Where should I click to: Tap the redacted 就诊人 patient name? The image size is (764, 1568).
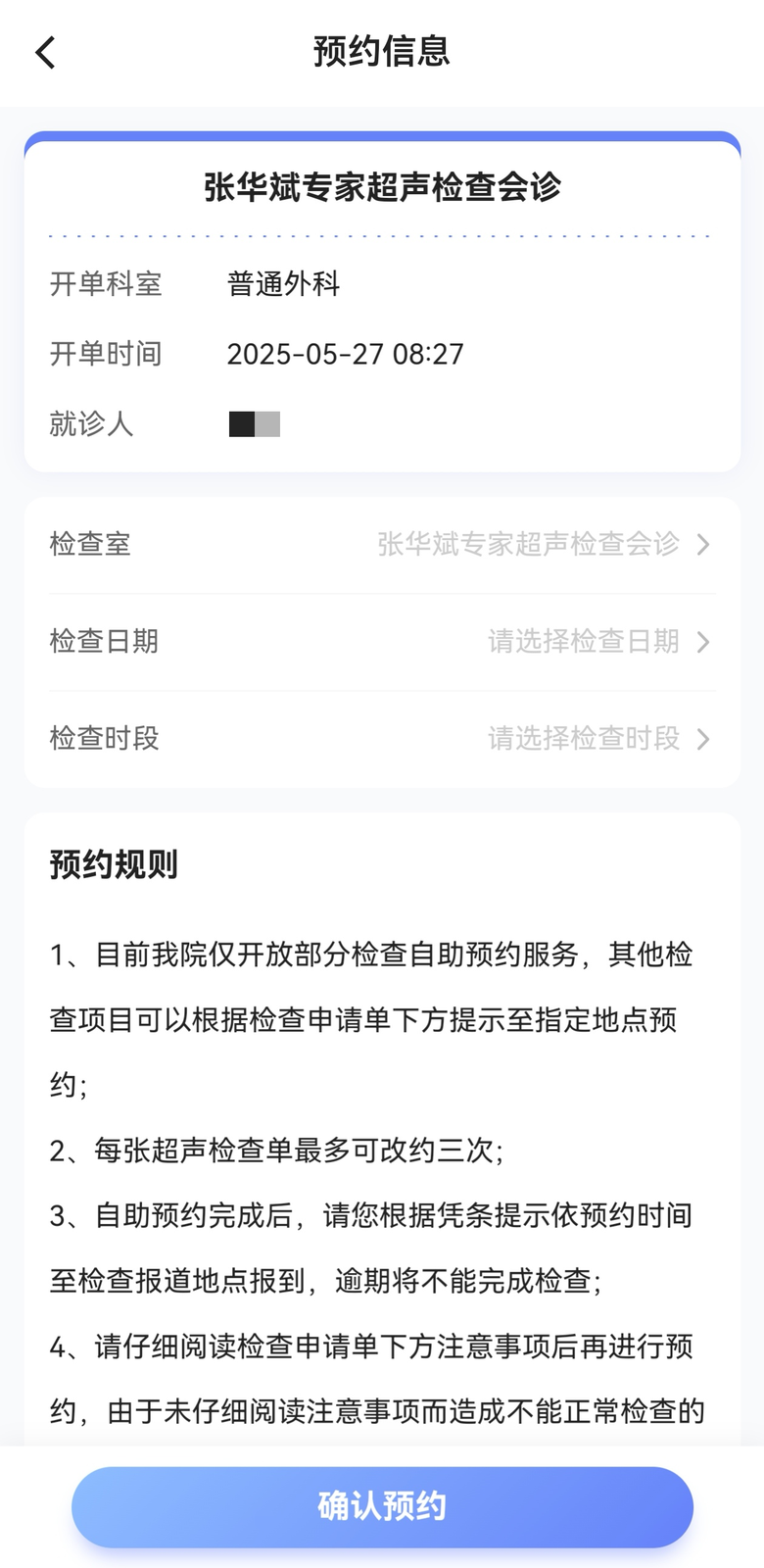[253, 423]
